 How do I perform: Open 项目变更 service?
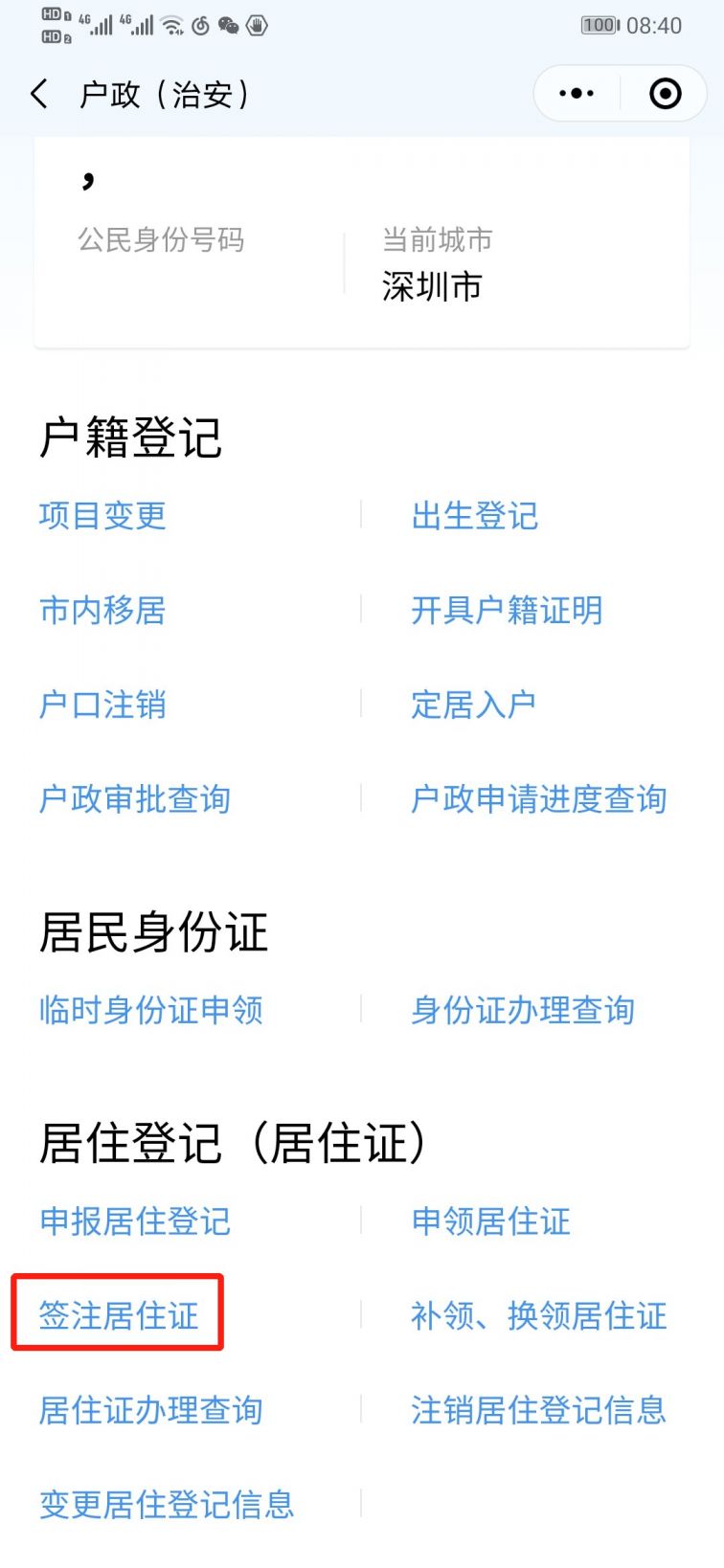[102, 516]
